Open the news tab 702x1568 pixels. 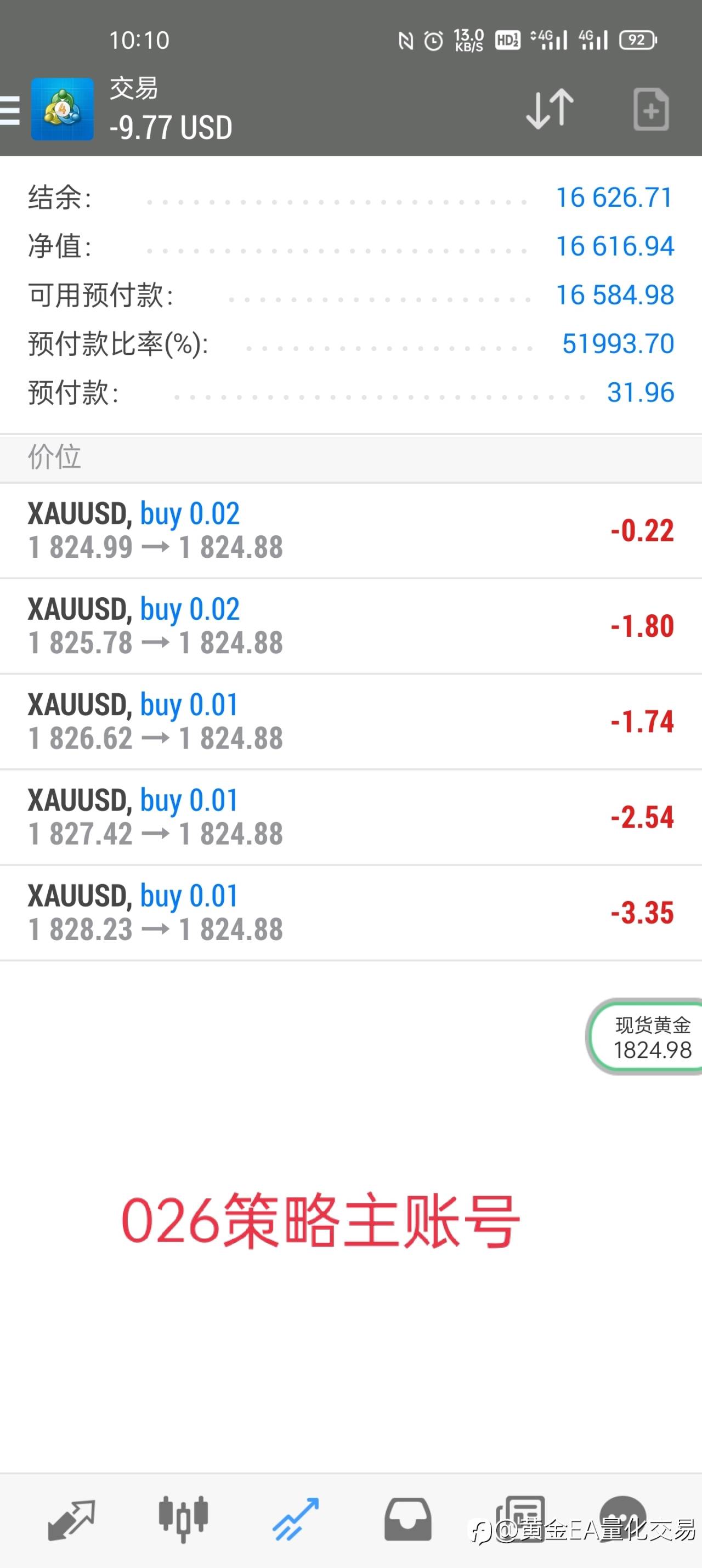(x=520, y=1520)
